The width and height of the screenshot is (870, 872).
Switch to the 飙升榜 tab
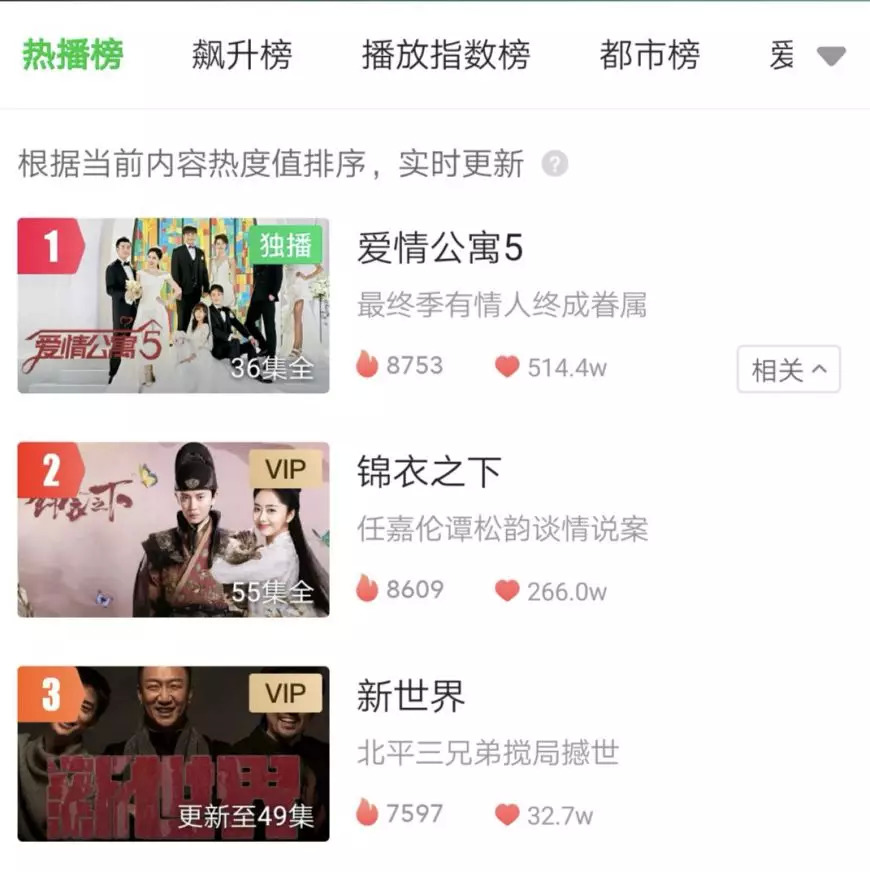[x=241, y=55]
